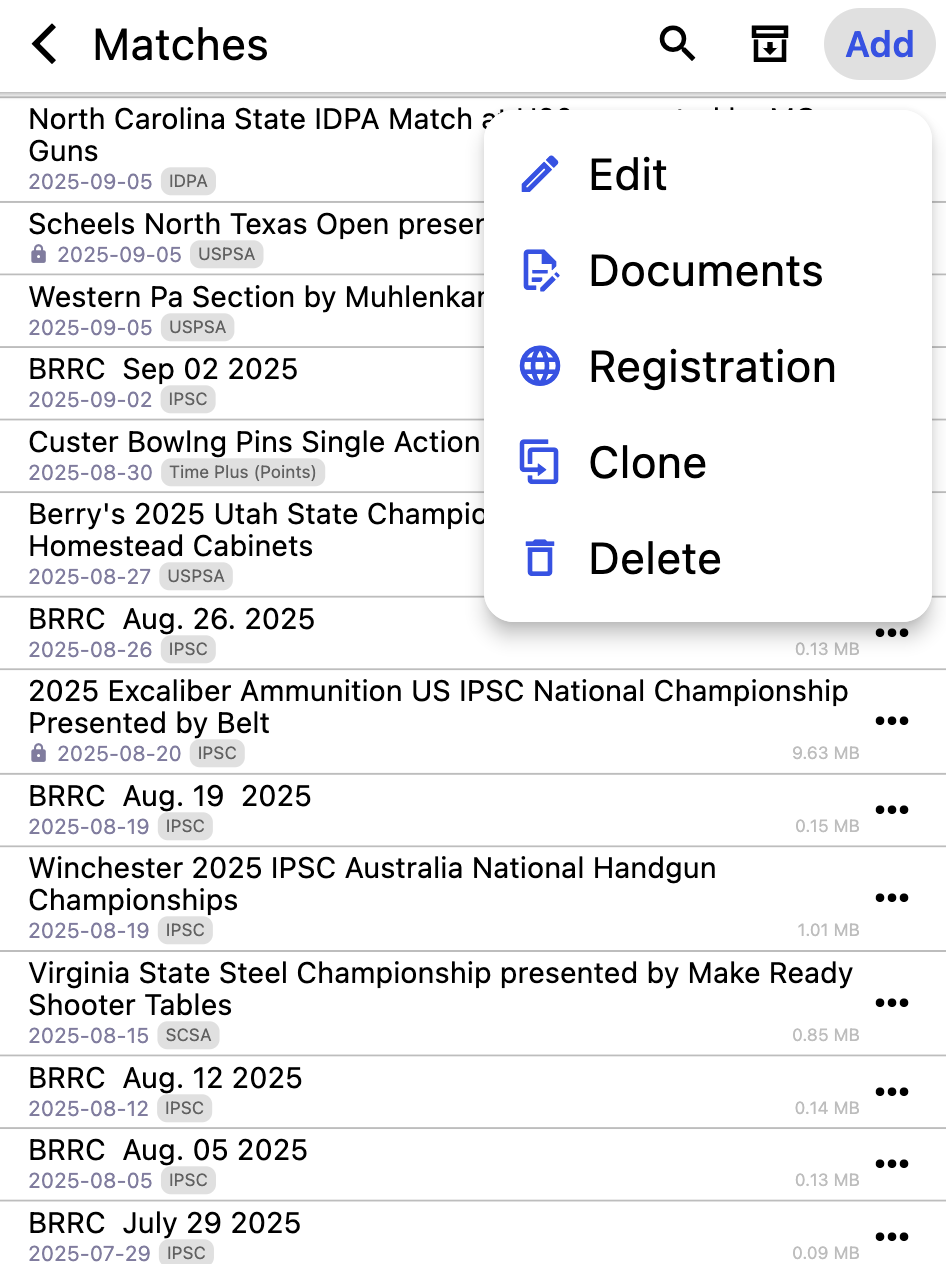Image resolution: width=946 pixels, height=1264 pixels.
Task: Clone the match via popup menu
Action: coord(647,463)
